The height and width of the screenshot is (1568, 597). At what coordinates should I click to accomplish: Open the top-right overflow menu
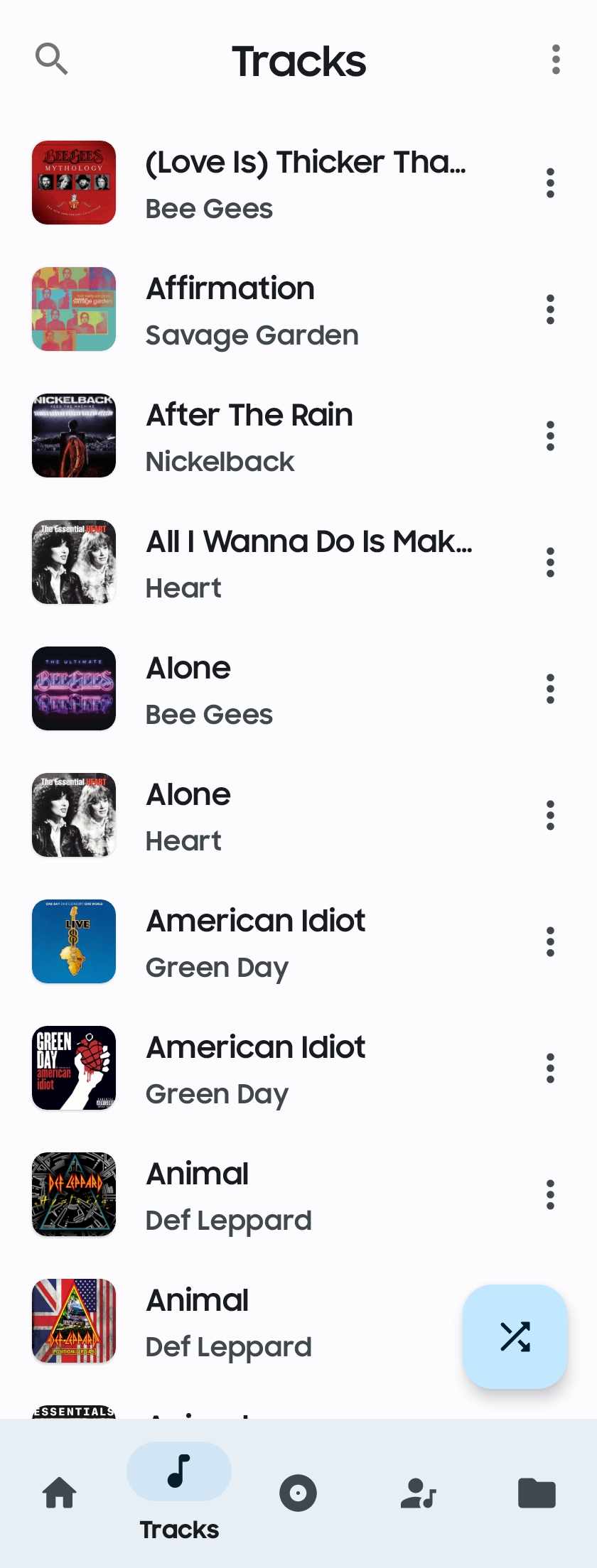click(556, 60)
